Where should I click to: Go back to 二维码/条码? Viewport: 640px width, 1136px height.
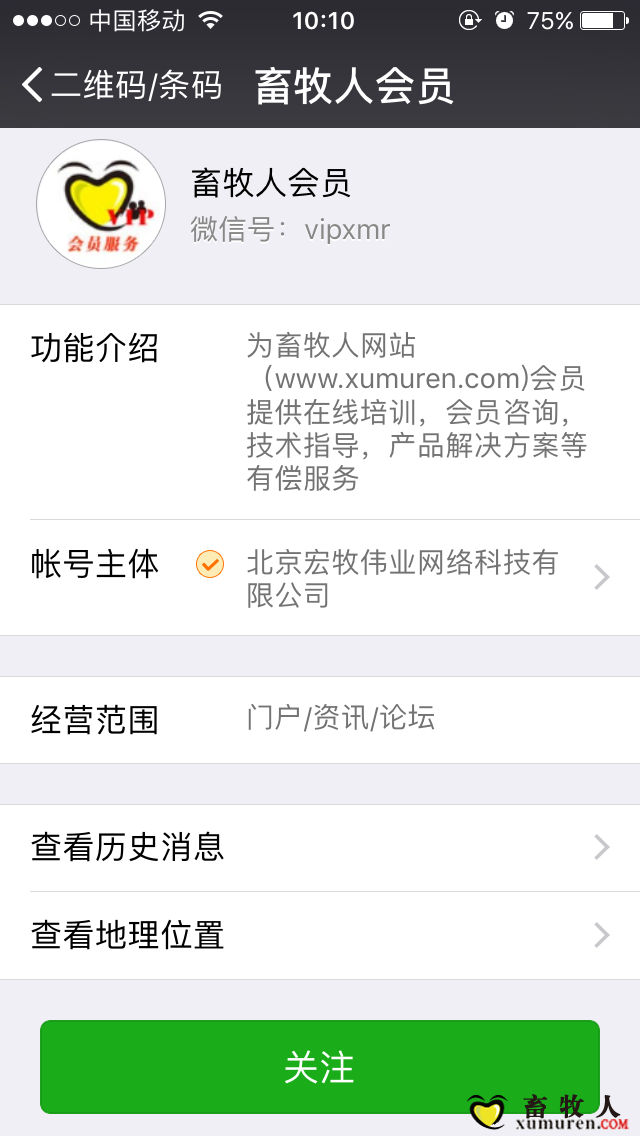tap(120, 85)
